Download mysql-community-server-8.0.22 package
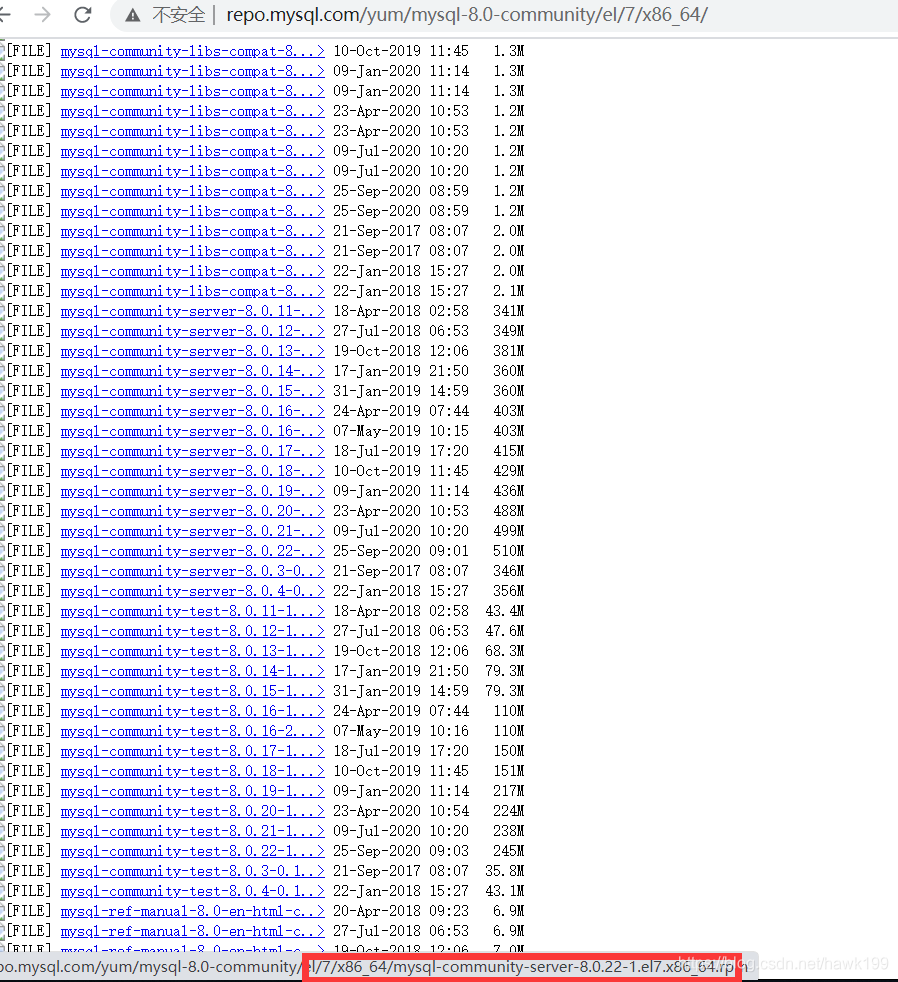 coord(192,551)
